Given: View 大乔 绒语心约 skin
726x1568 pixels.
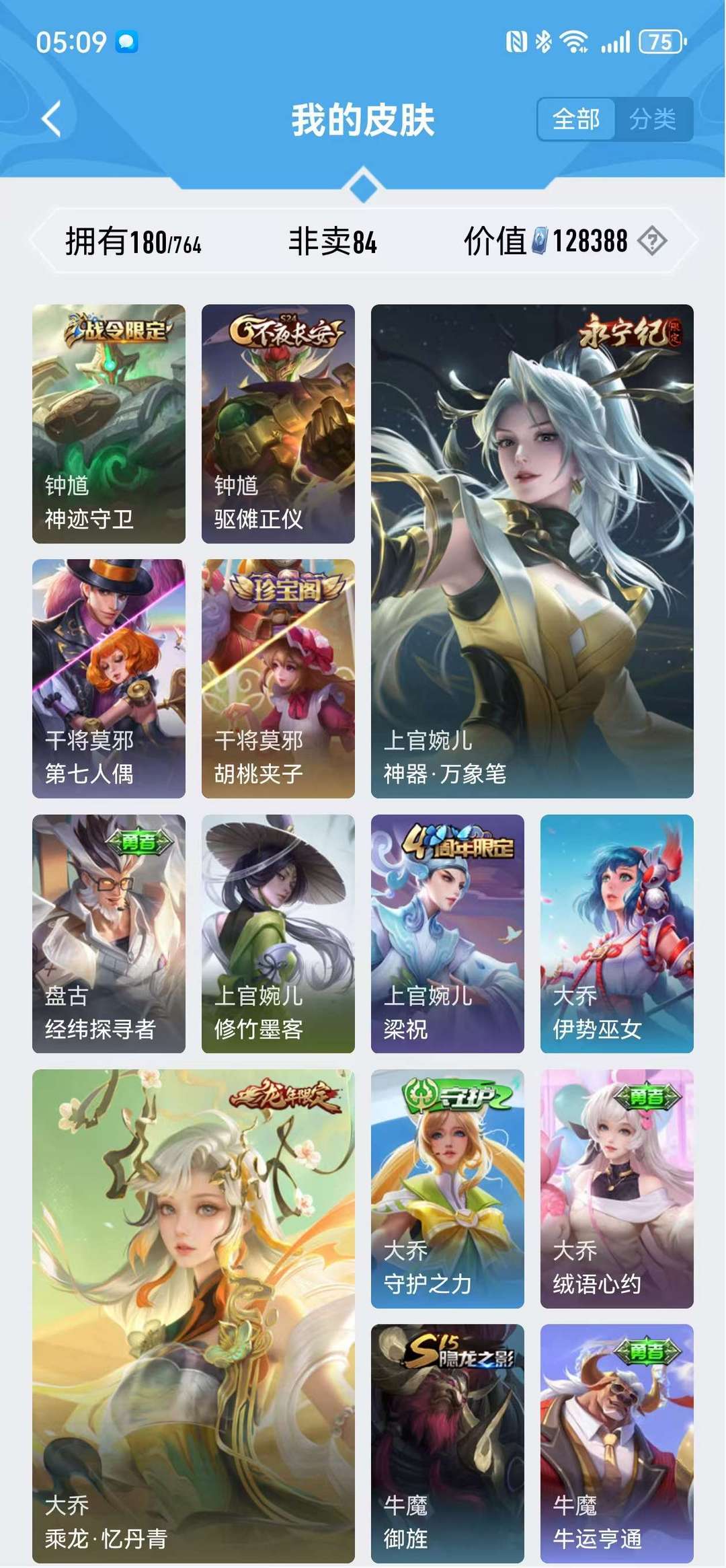Looking at the screenshot, I should tap(616, 1189).
